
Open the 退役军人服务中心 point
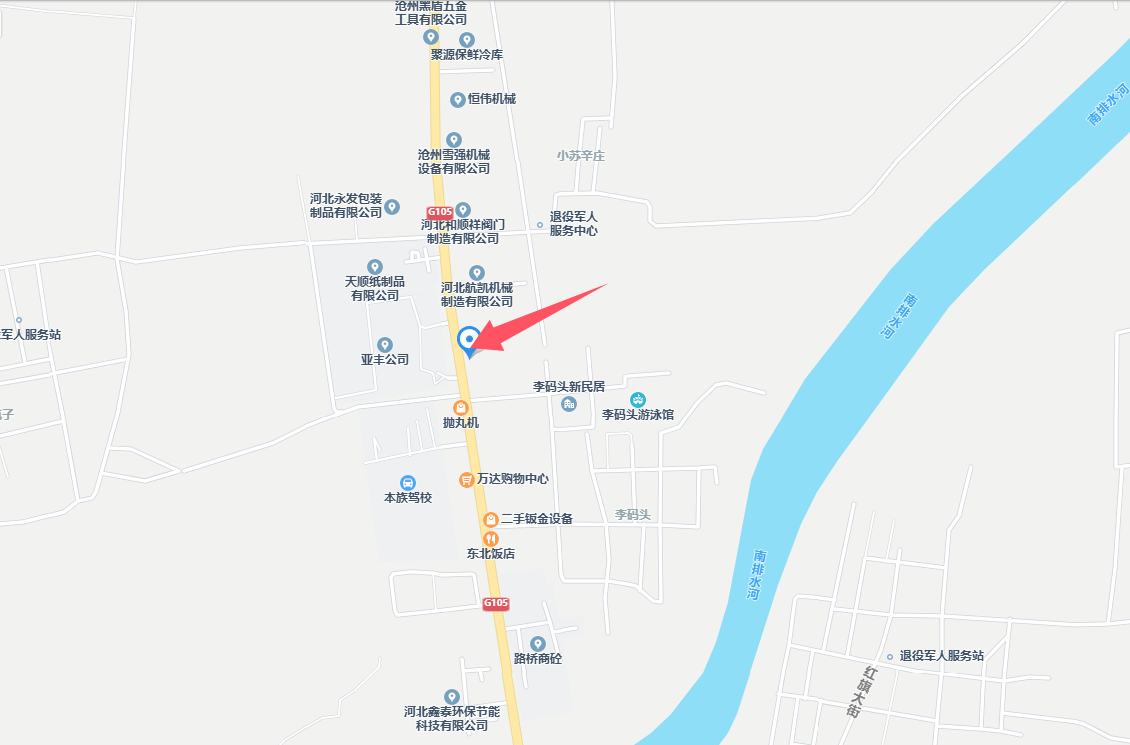pos(541,225)
